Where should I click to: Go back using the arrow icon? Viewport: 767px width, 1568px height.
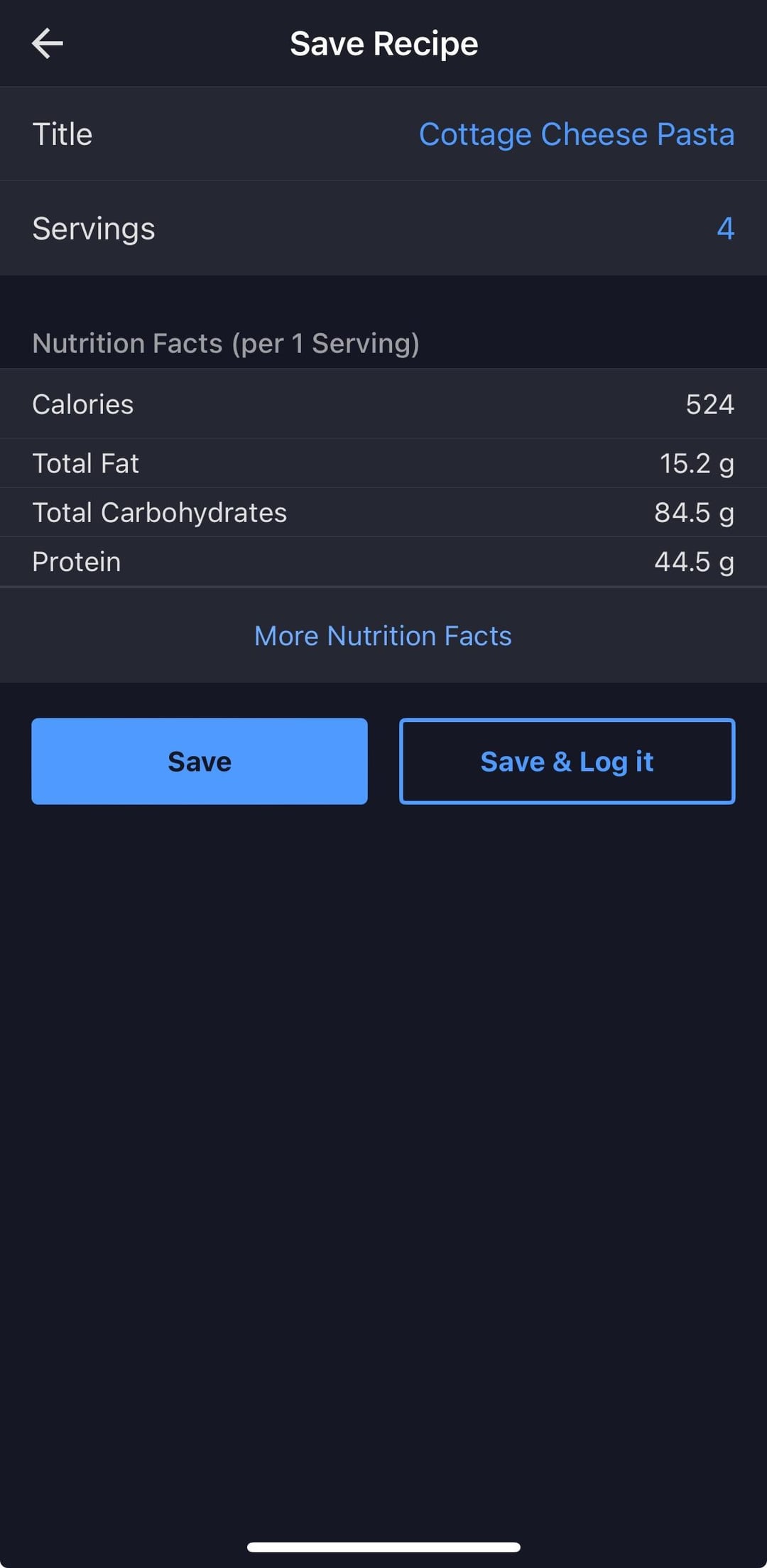(48, 43)
